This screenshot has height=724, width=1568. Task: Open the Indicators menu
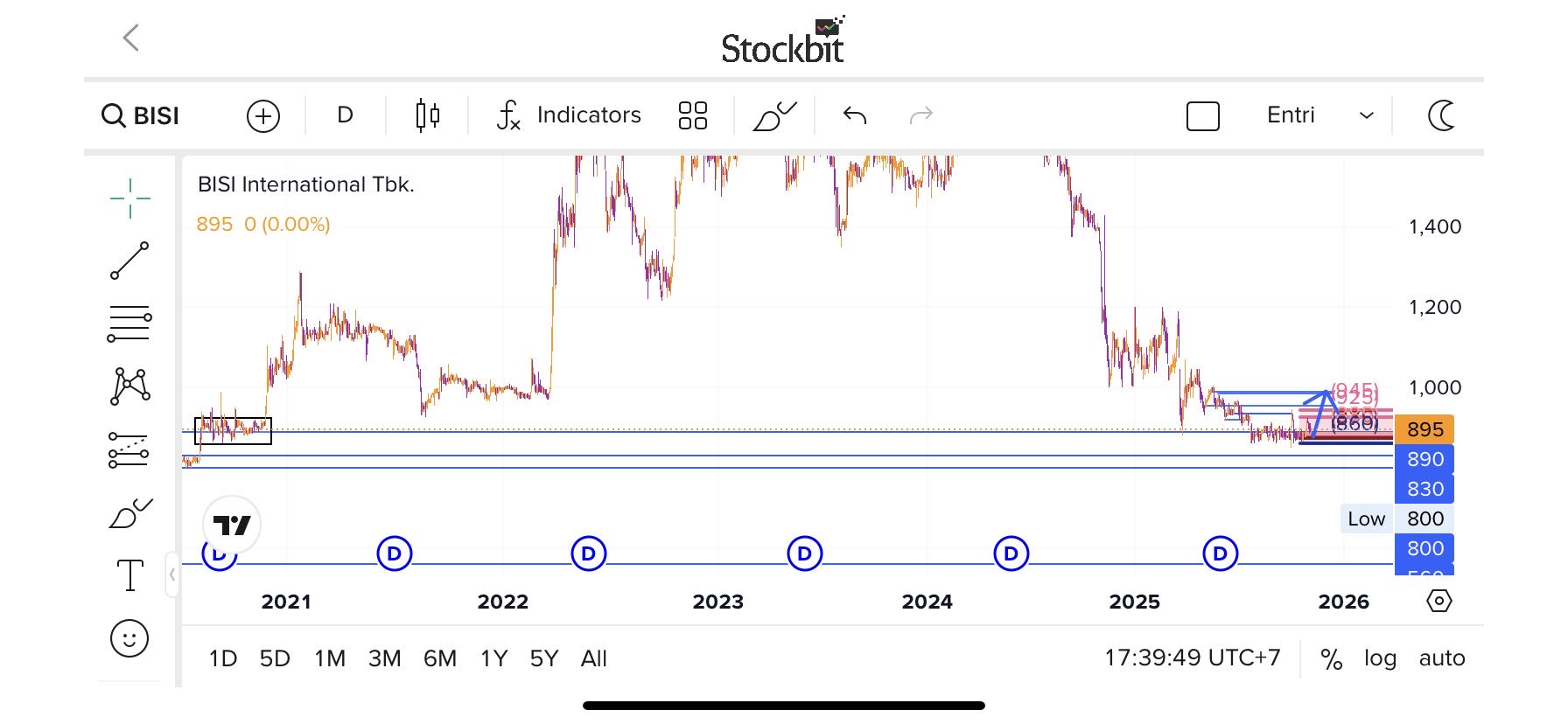coord(569,115)
